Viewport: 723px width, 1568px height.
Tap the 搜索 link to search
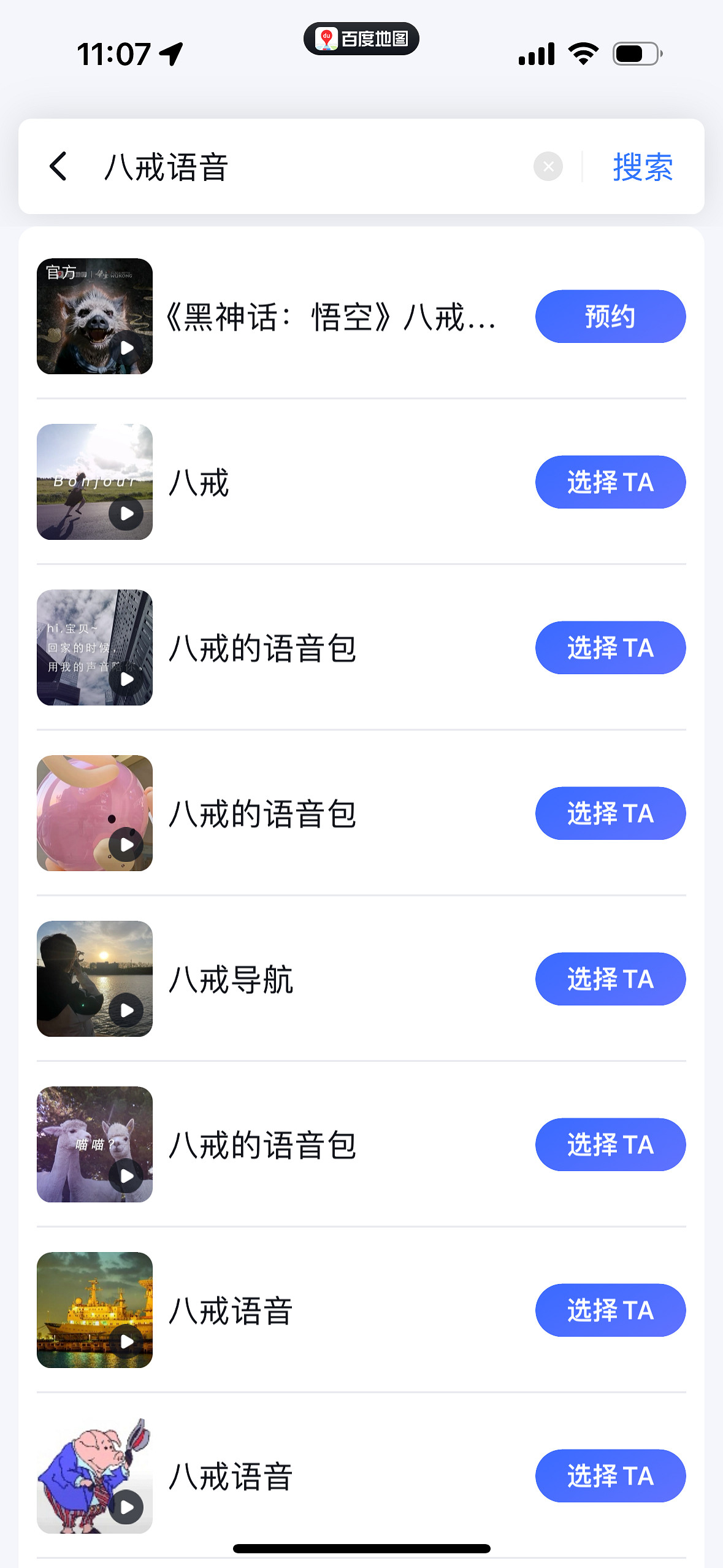[641, 166]
